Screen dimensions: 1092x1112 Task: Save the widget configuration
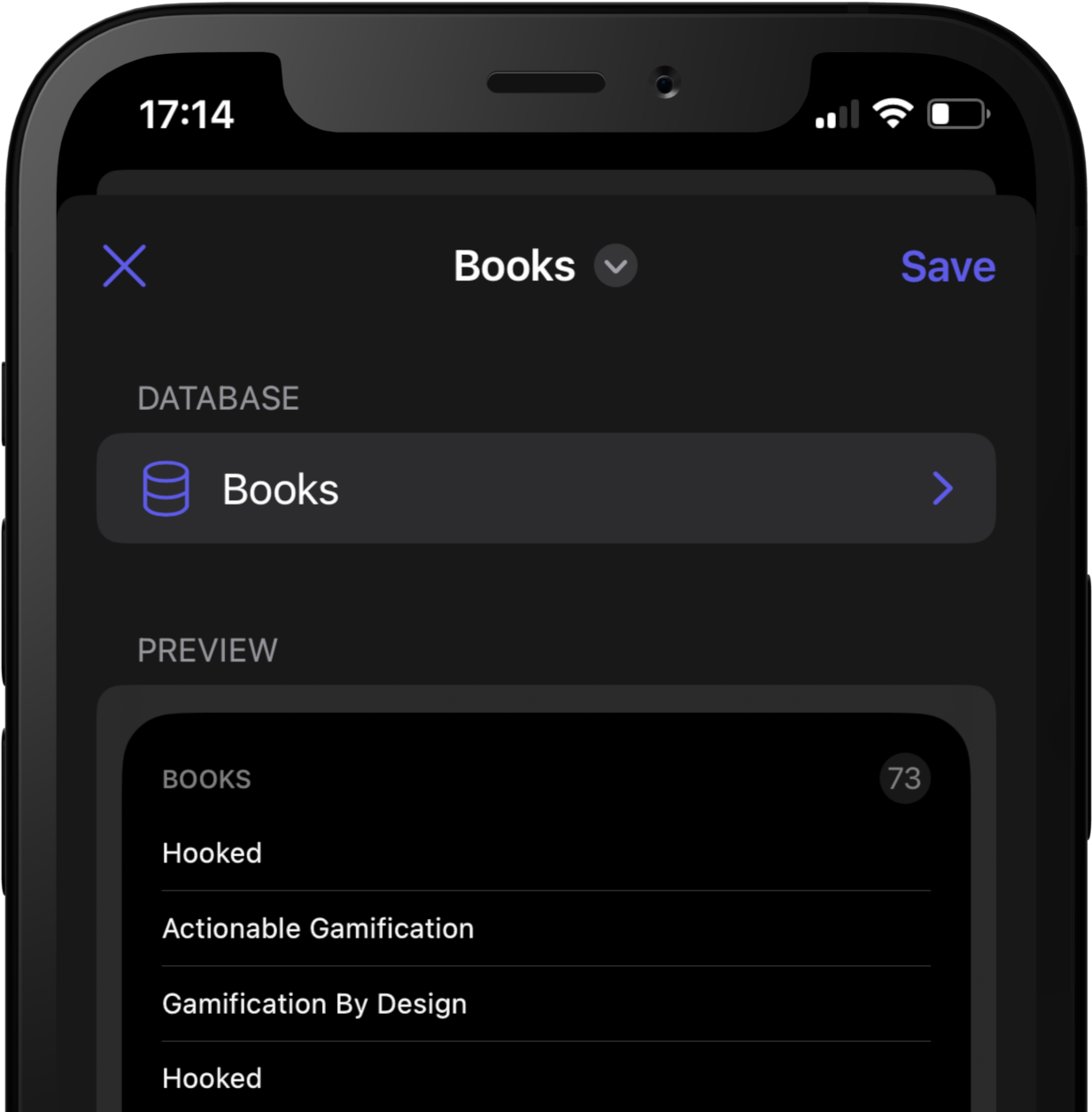tap(947, 266)
